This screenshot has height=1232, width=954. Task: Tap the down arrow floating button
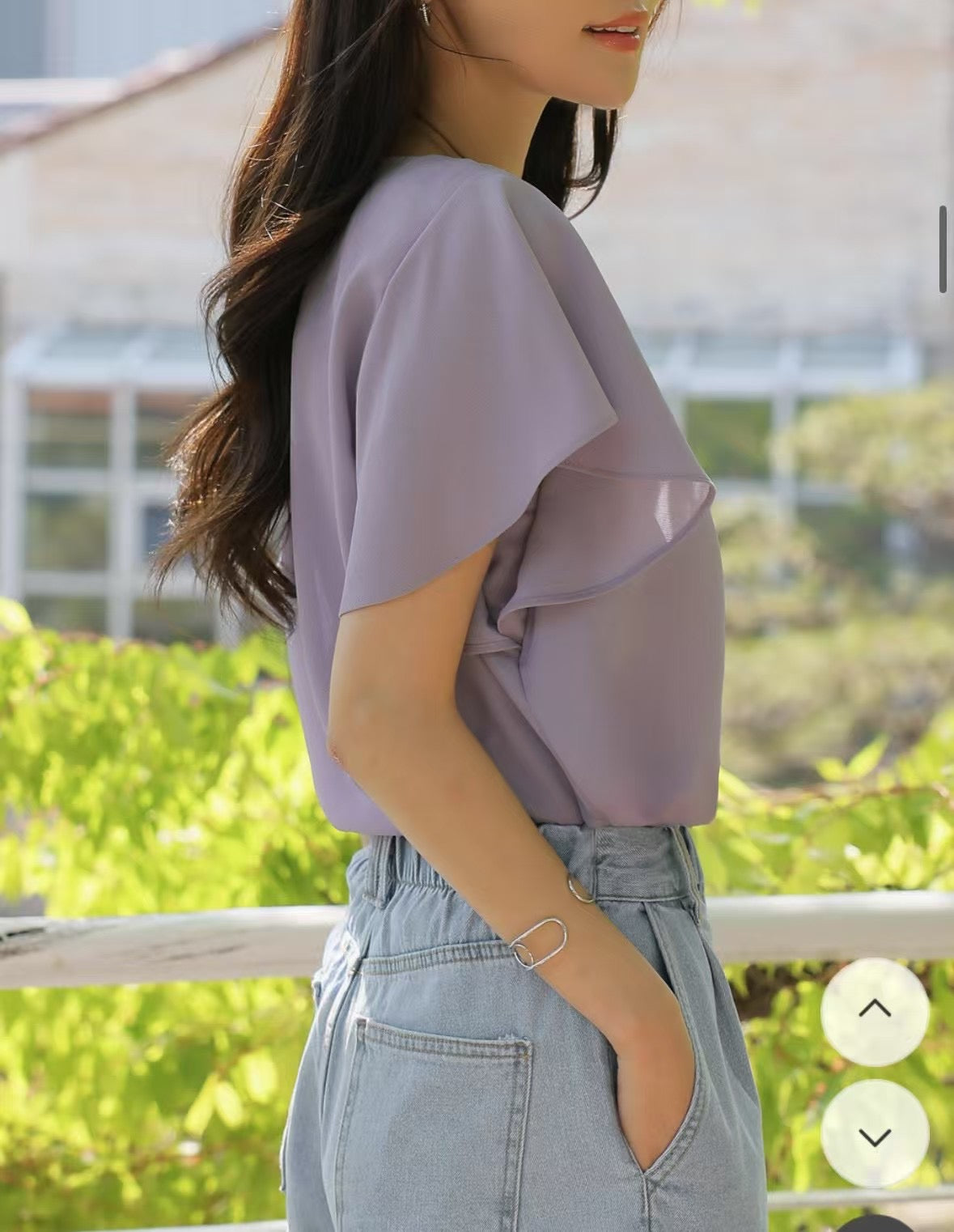[x=875, y=1134]
